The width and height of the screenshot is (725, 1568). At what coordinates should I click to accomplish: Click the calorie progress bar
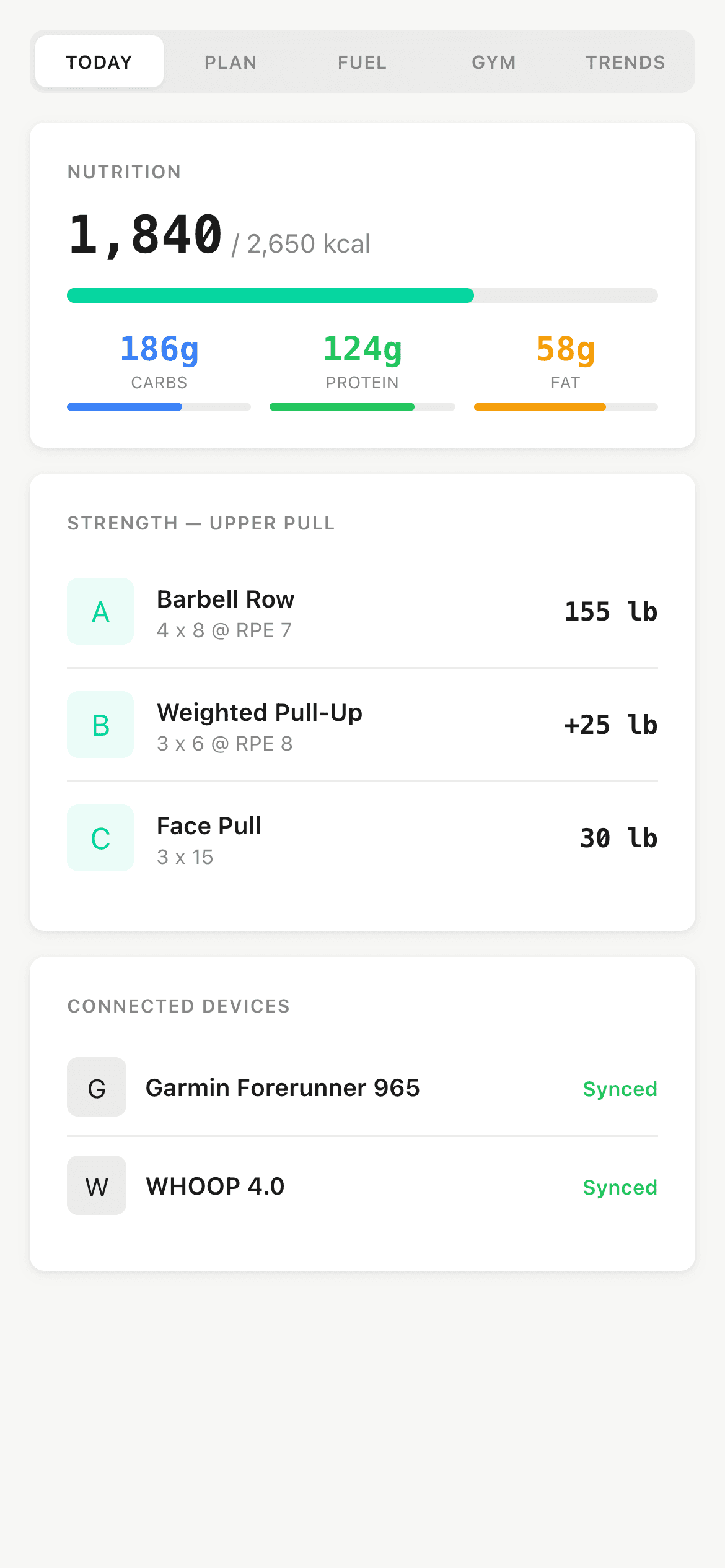click(362, 296)
